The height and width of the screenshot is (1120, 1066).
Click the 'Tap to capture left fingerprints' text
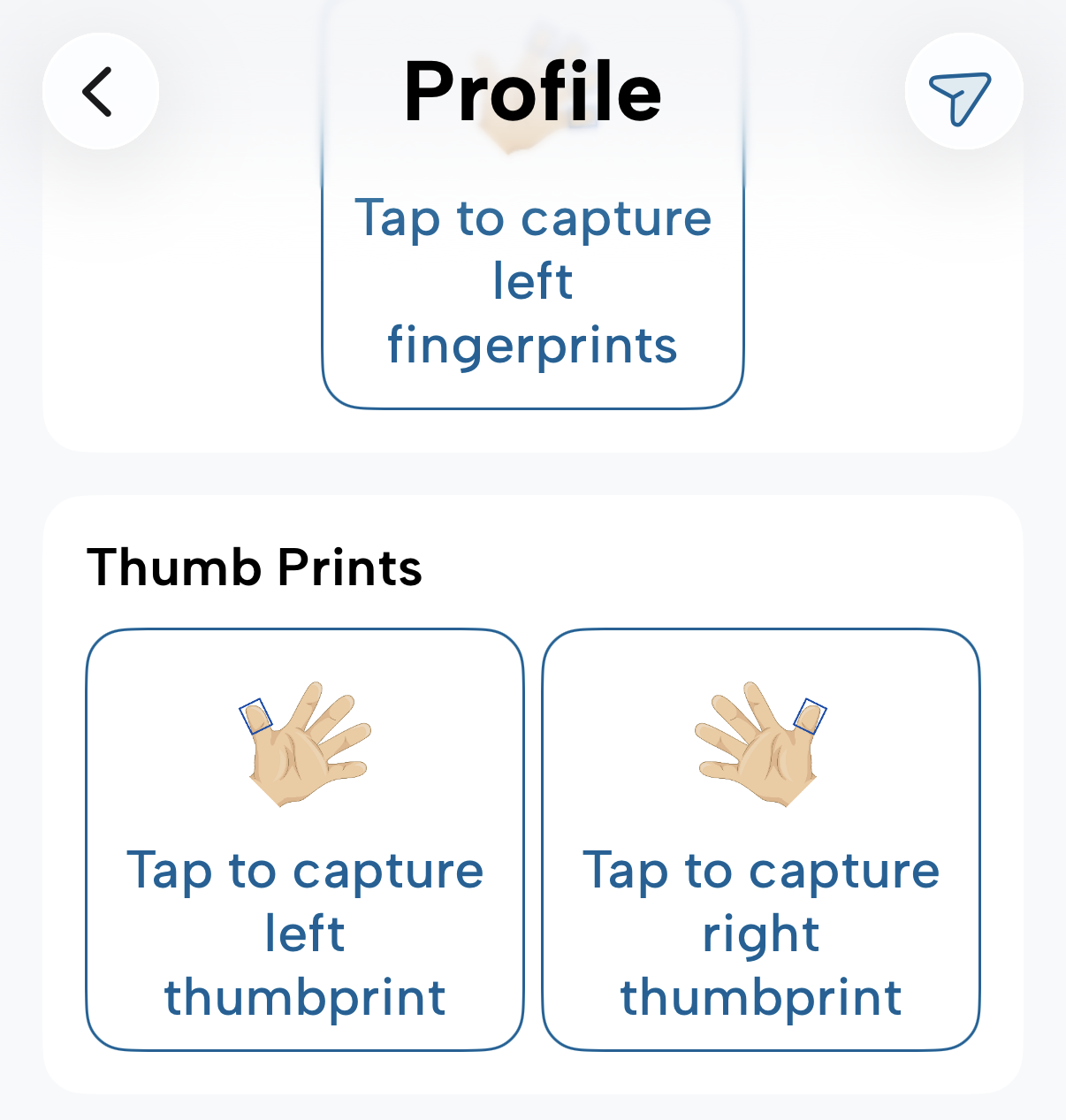(532, 281)
